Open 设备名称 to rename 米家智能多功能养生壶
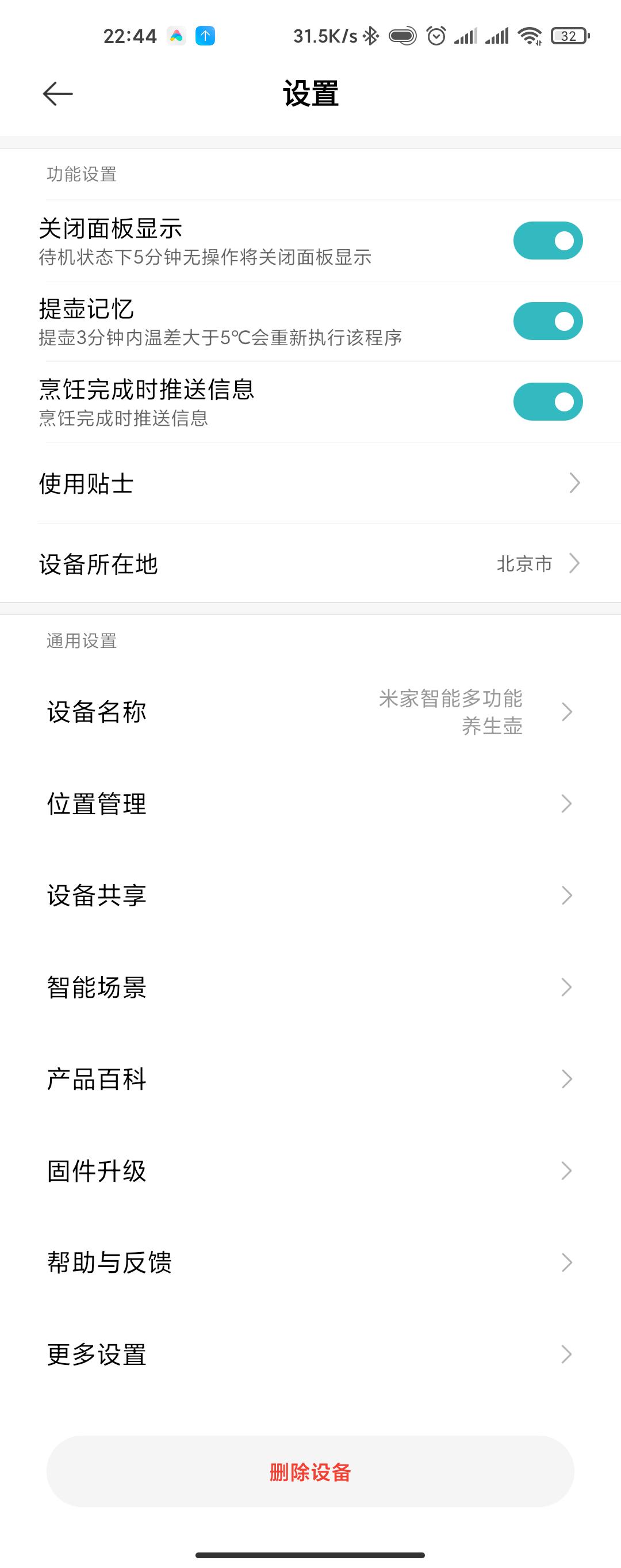 coord(310,712)
